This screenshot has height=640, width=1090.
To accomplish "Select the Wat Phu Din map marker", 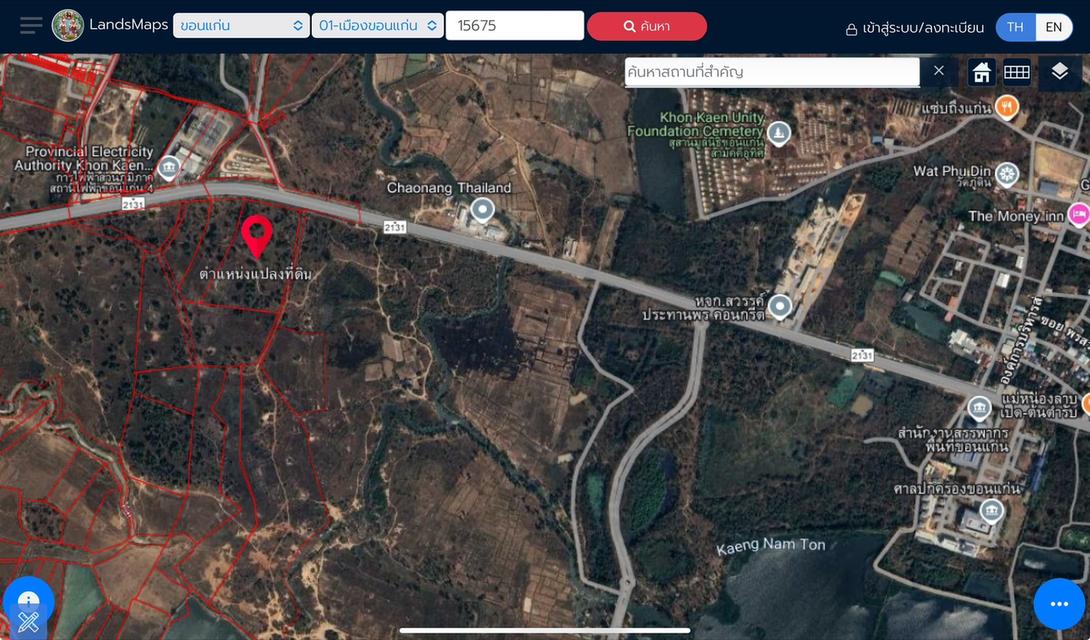I will click(x=1007, y=173).
